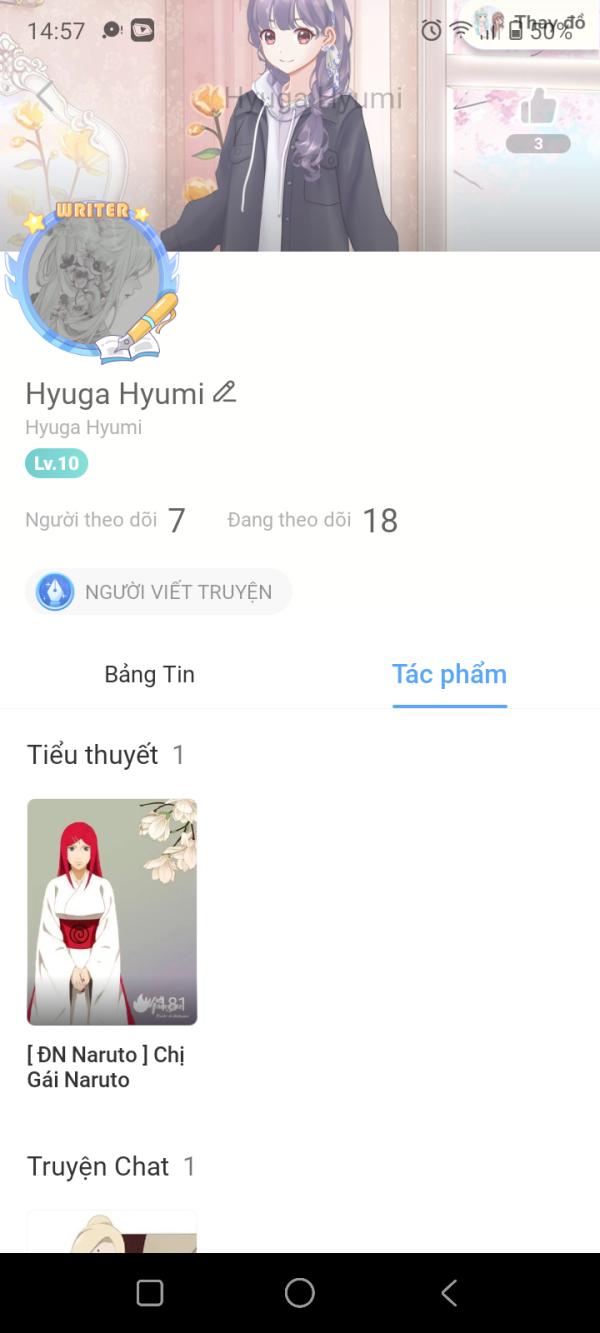Tap the thumbs-up like icon
This screenshot has width=600, height=1333.
(x=538, y=106)
